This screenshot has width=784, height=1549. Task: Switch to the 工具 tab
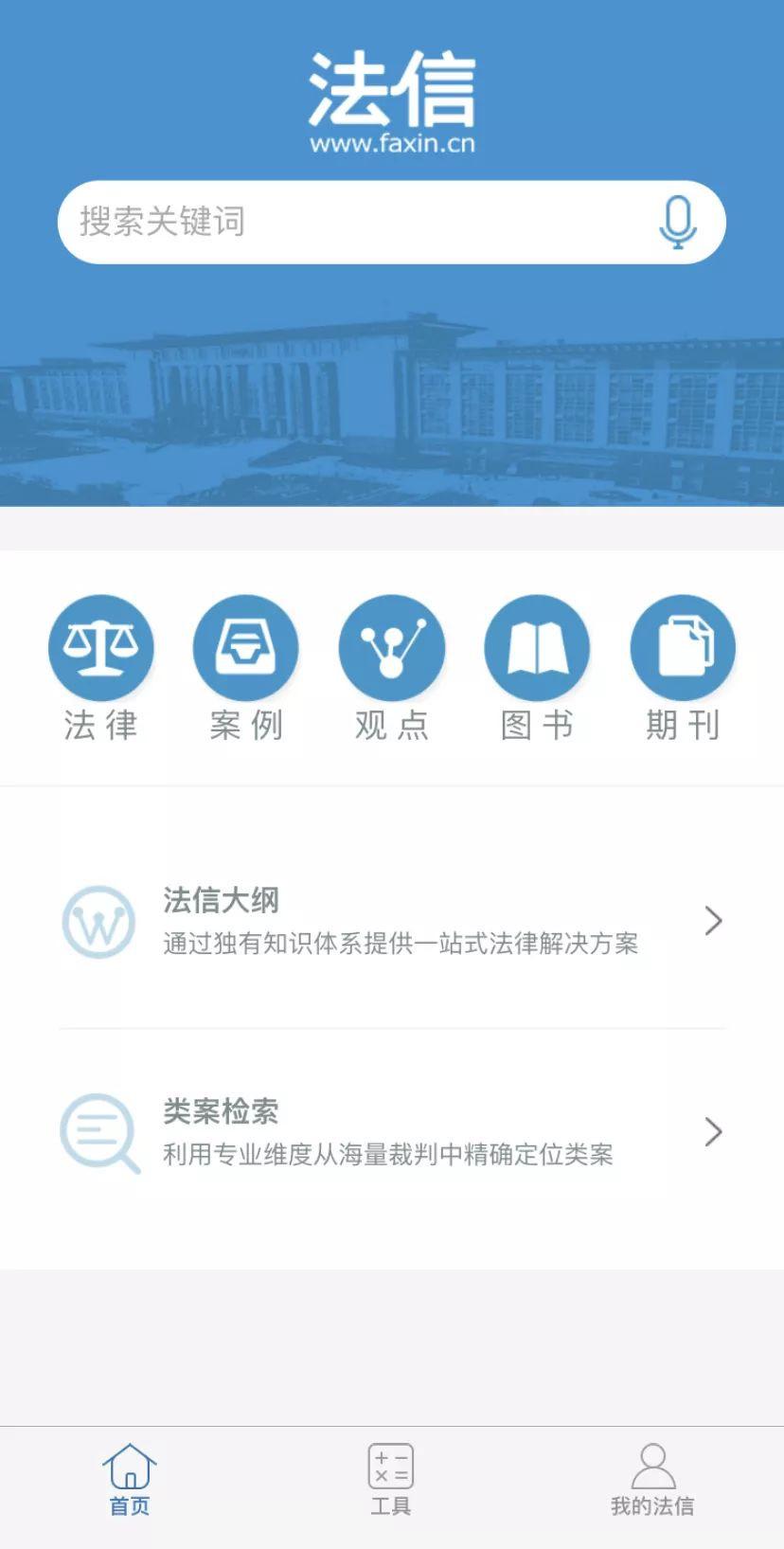pos(391,1480)
